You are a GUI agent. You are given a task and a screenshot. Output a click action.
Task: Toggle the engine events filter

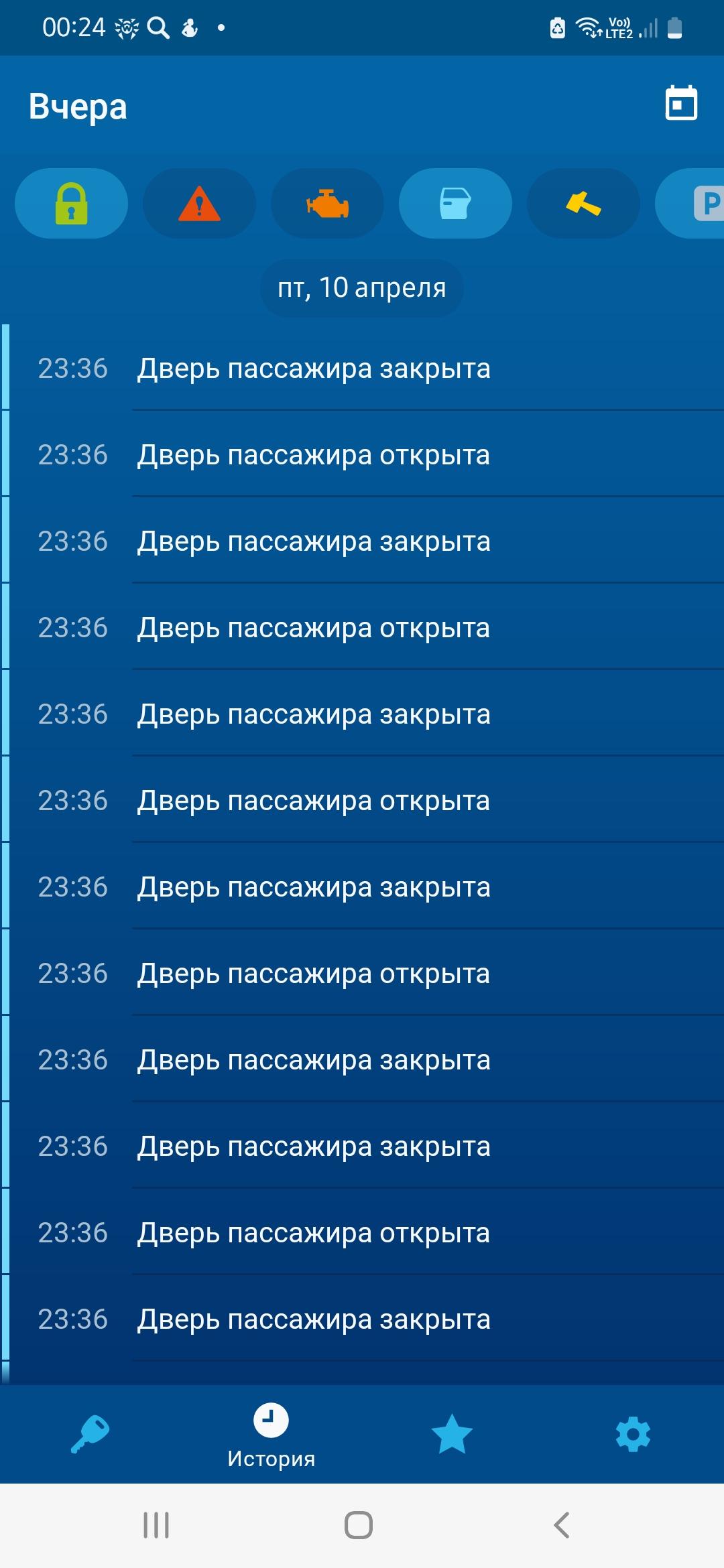tap(327, 204)
